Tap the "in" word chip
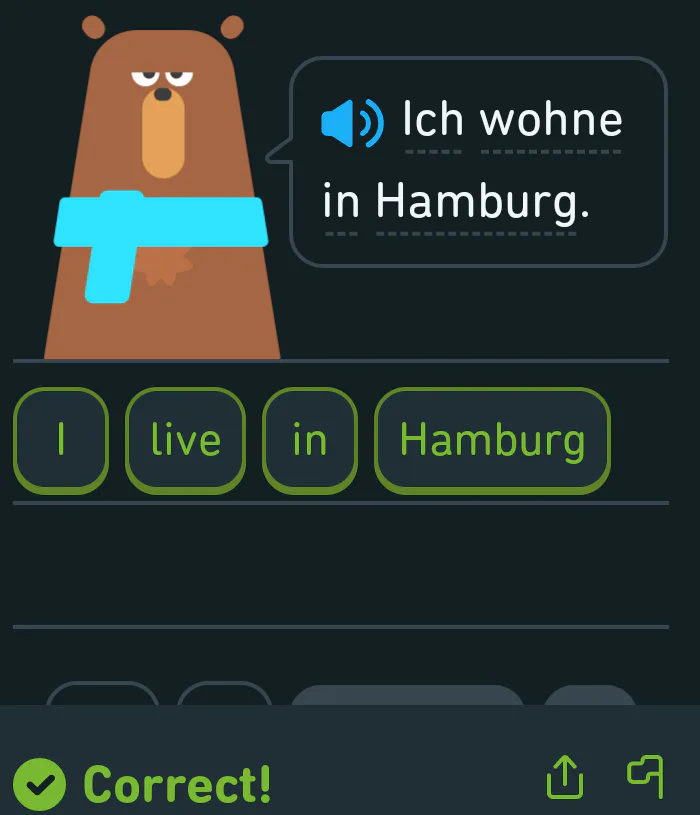 click(x=310, y=440)
